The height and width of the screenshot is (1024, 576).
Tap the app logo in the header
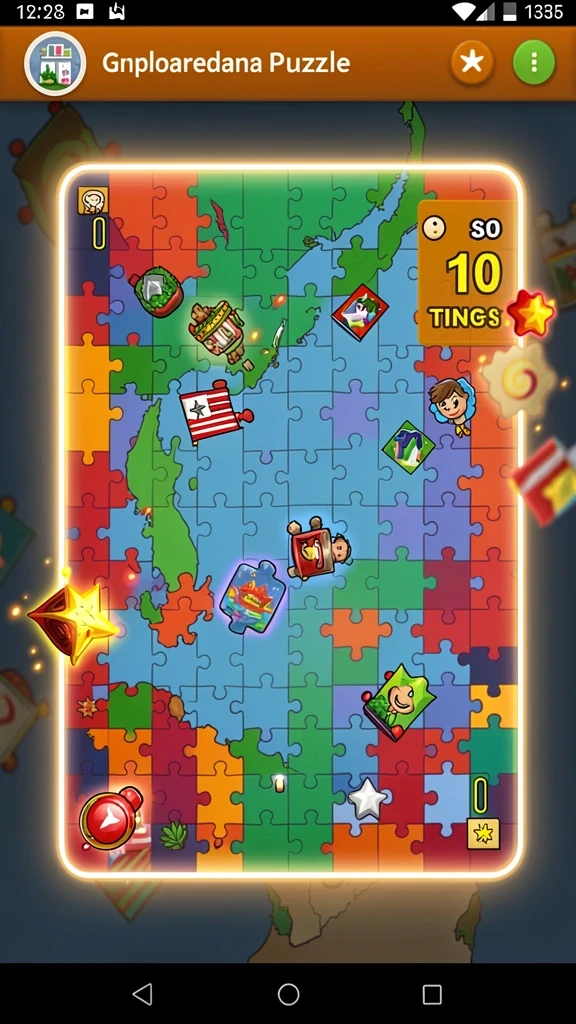(x=56, y=63)
